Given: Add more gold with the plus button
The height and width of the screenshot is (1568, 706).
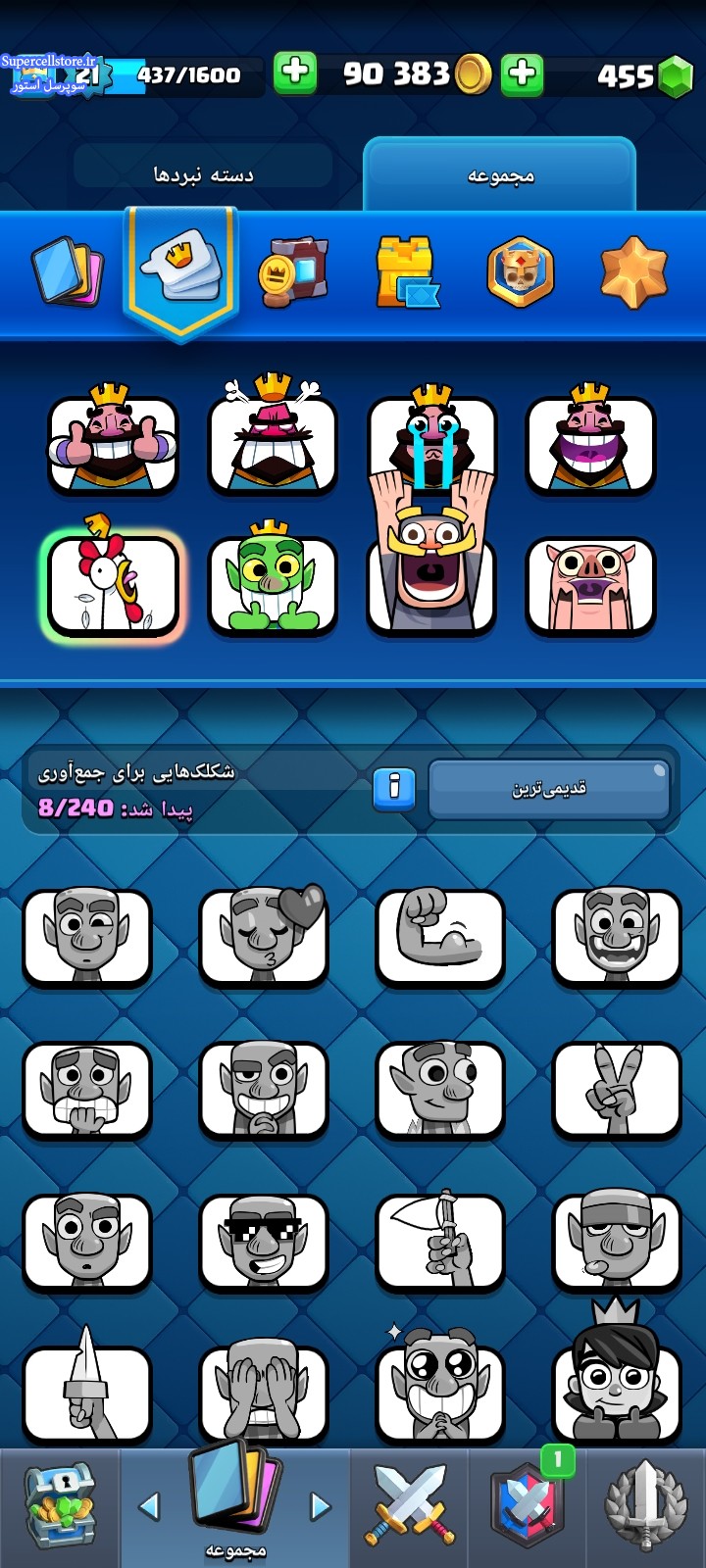Looking at the screenshot, I should click(x=295, y=73).
